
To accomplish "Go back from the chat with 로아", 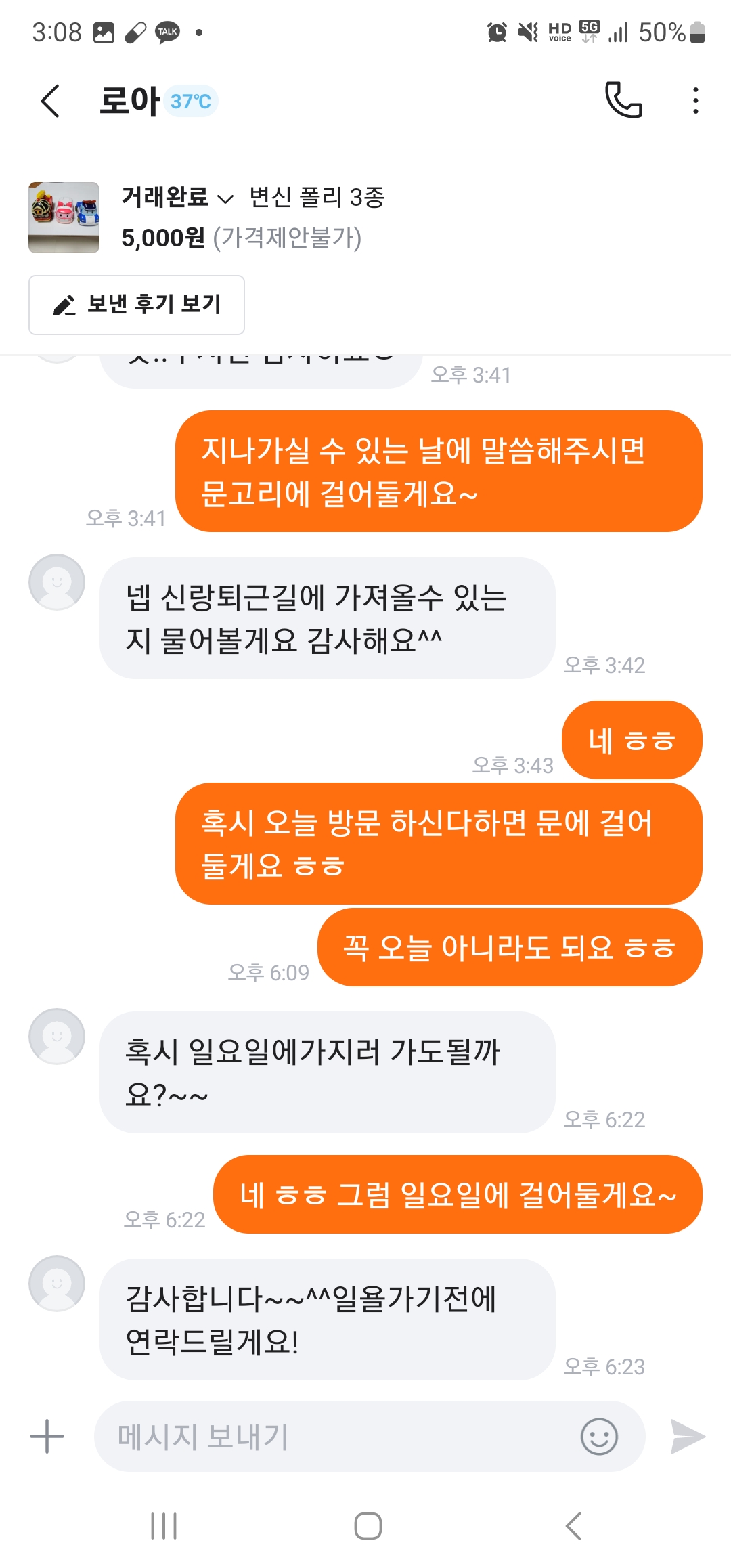I will coord(51,101).
